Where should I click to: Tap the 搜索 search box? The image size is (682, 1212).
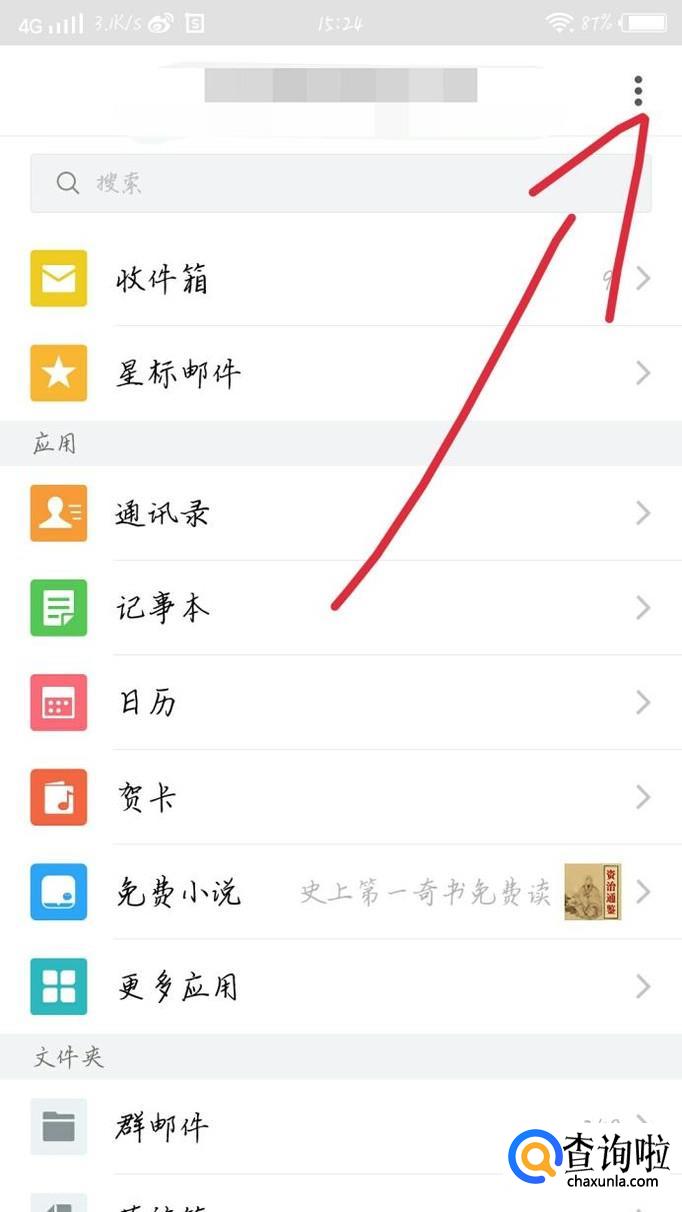click(340, 183)
